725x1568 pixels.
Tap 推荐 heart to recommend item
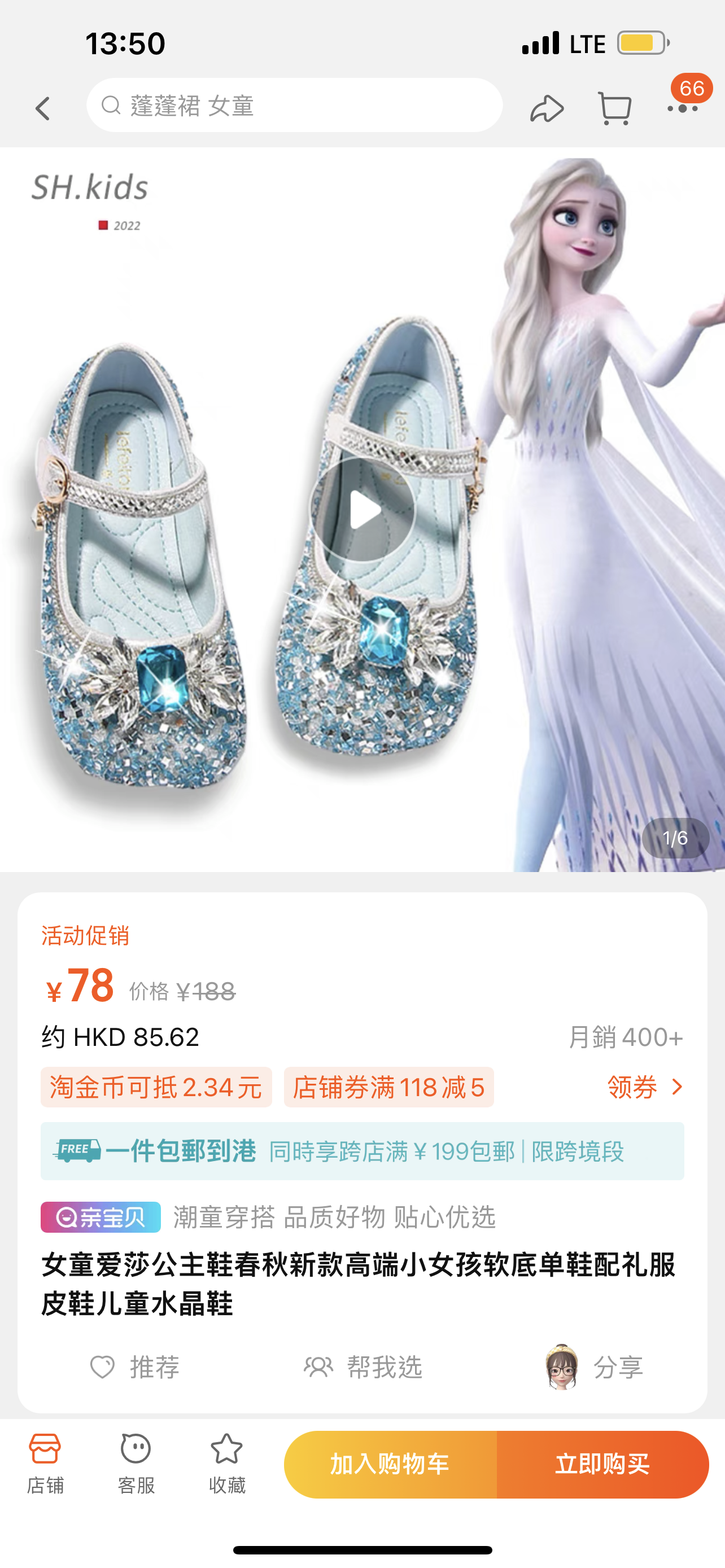click(135, 1367)
